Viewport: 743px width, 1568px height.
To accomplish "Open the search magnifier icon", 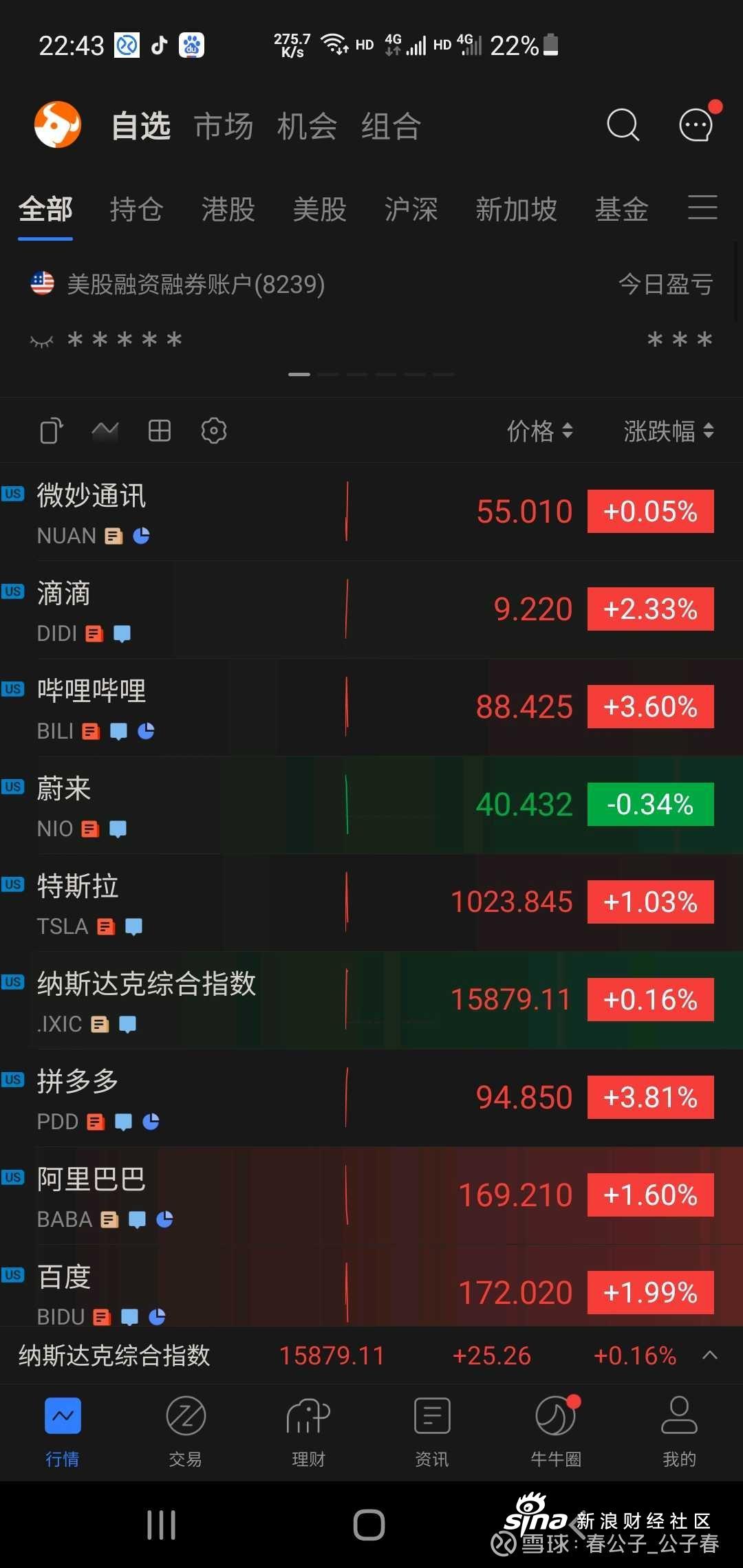I will pyautogui.click(x=623, y=125).
